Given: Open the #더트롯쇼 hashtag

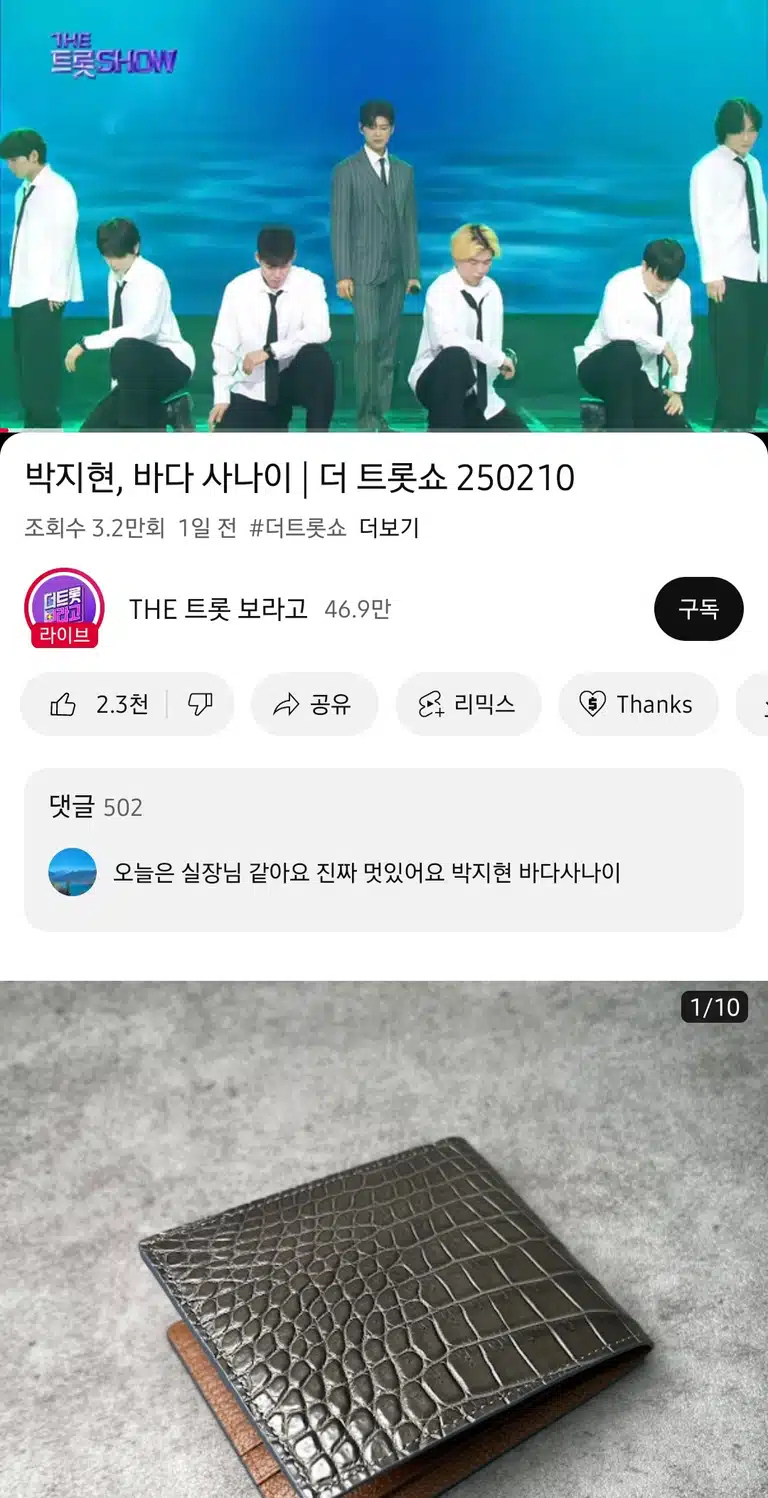Looking at the screenshot, I should 297,528.
